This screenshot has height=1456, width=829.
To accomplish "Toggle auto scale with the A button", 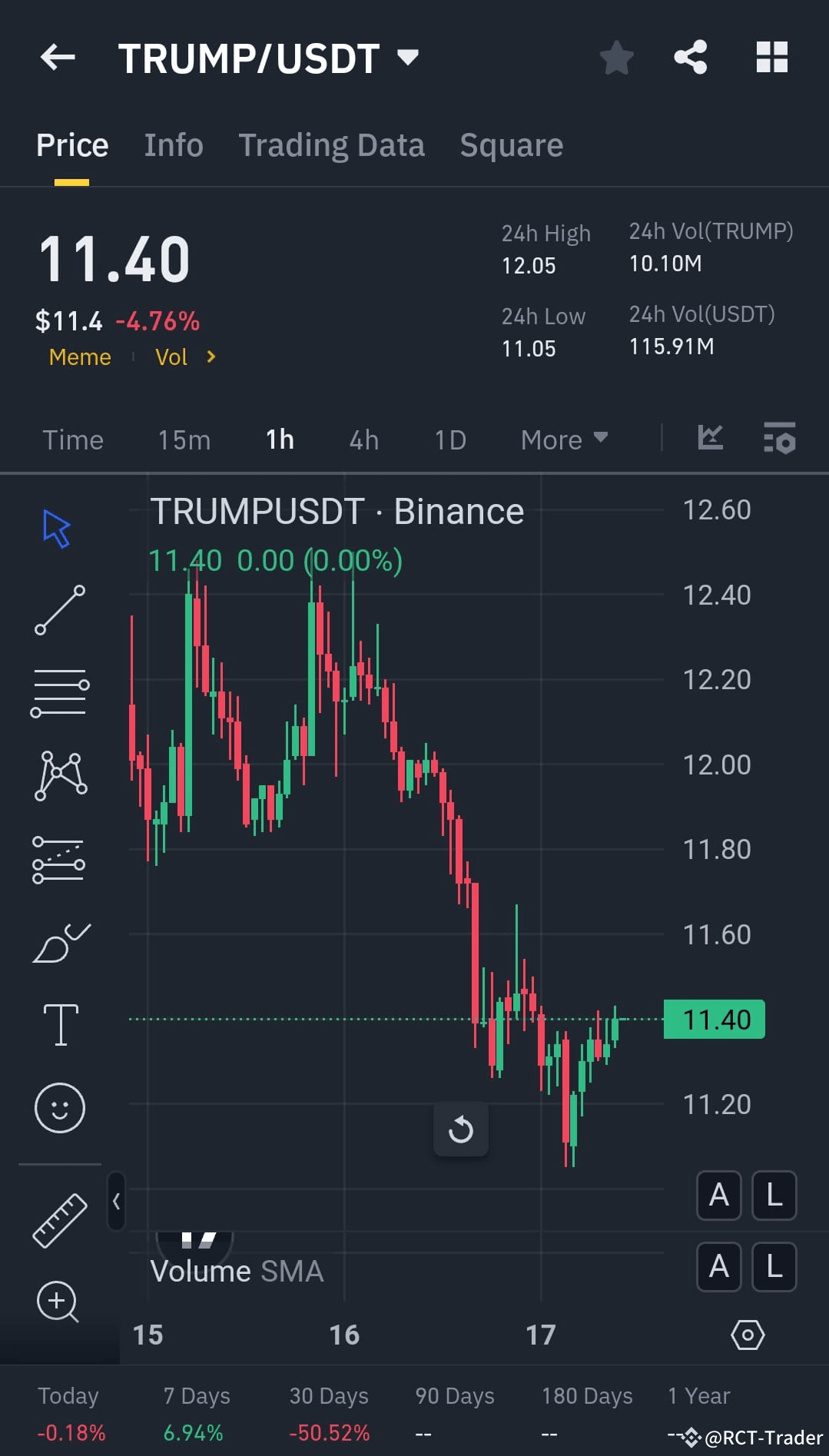I will [718, 1196].
